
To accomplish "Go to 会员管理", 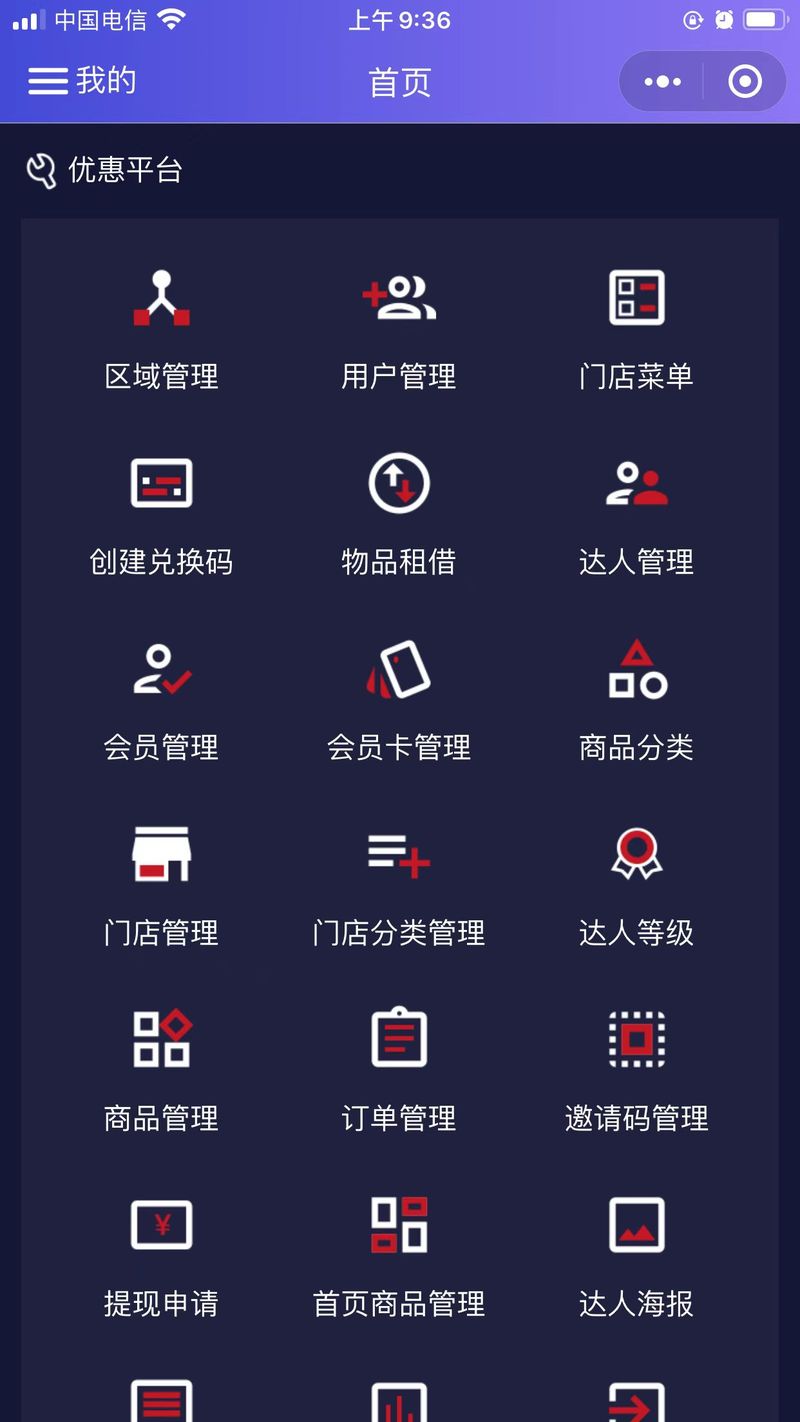I will pyautogui.click(x=161, y=702).
